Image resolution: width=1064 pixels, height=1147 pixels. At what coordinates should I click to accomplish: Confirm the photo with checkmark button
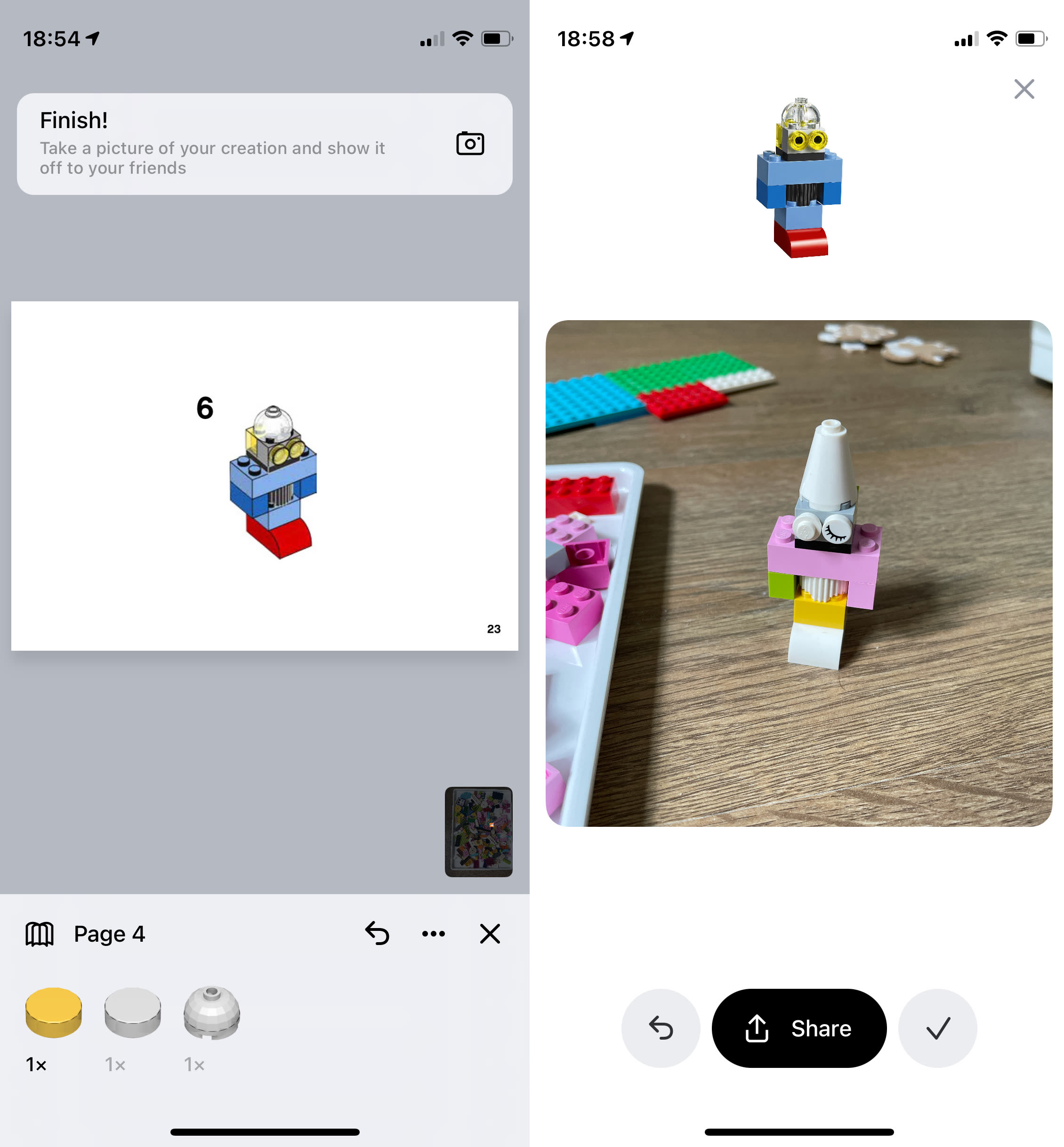point(937,1028)
